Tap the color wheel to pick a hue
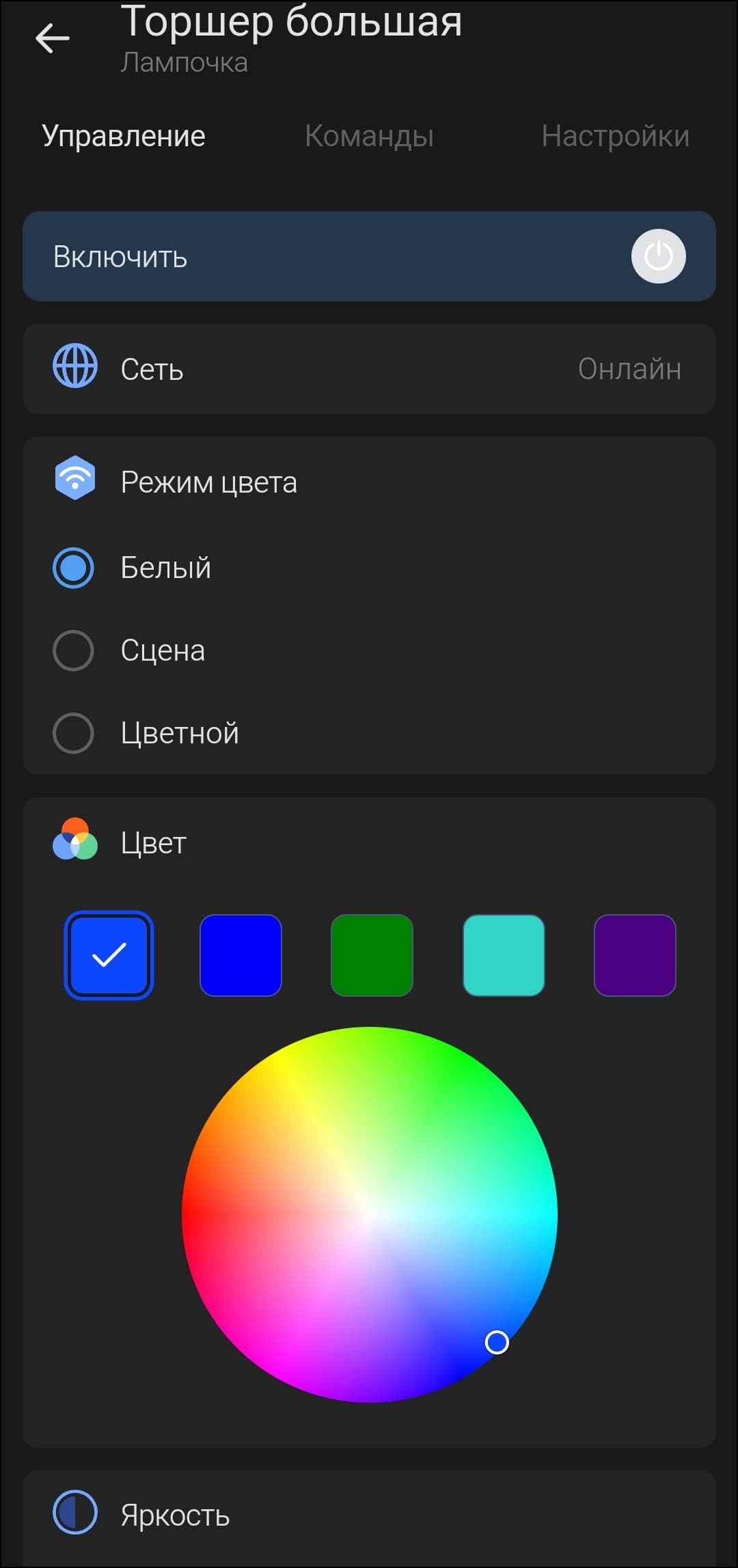This screenshot has height=1568, width=738. click(x=369, y=1215)
